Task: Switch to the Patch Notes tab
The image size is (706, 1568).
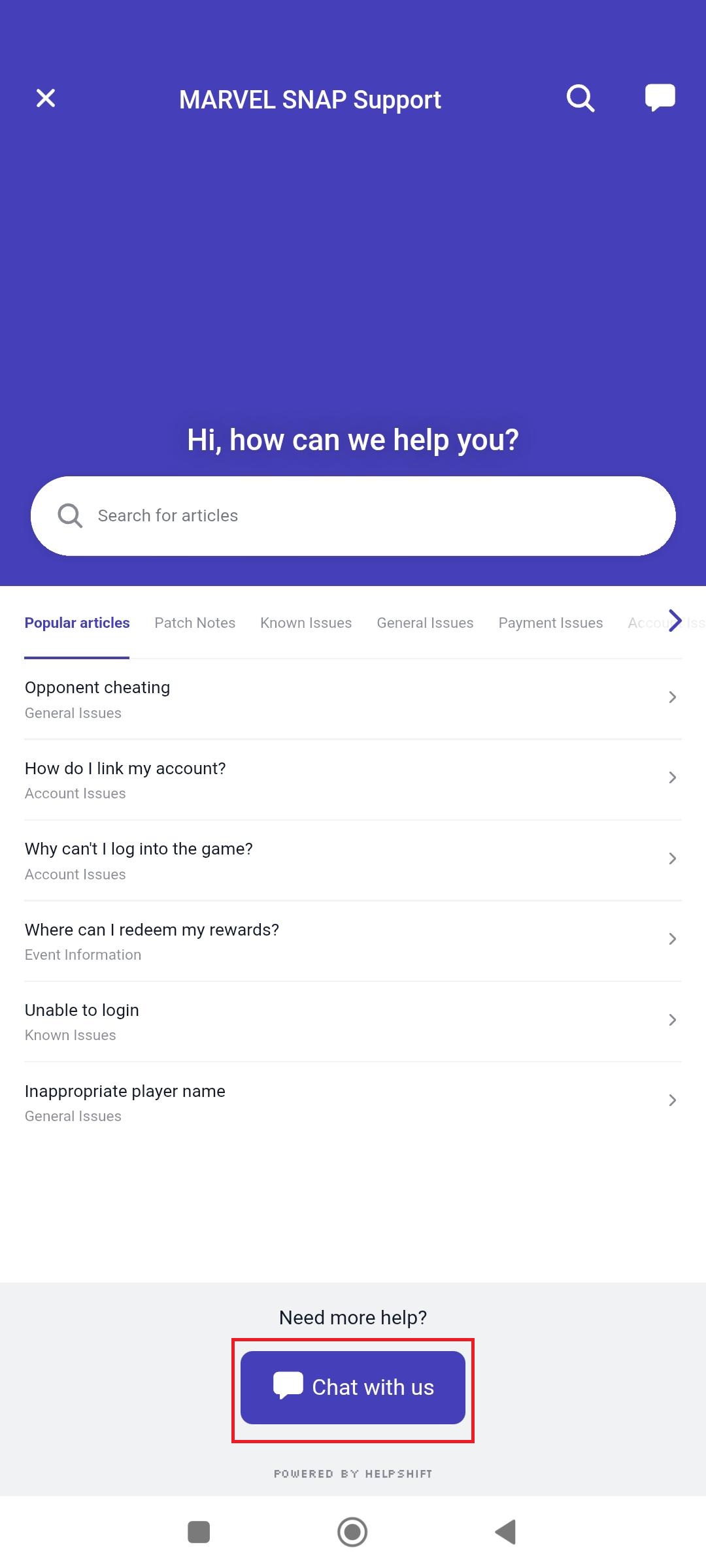Action: click(195, 623)
